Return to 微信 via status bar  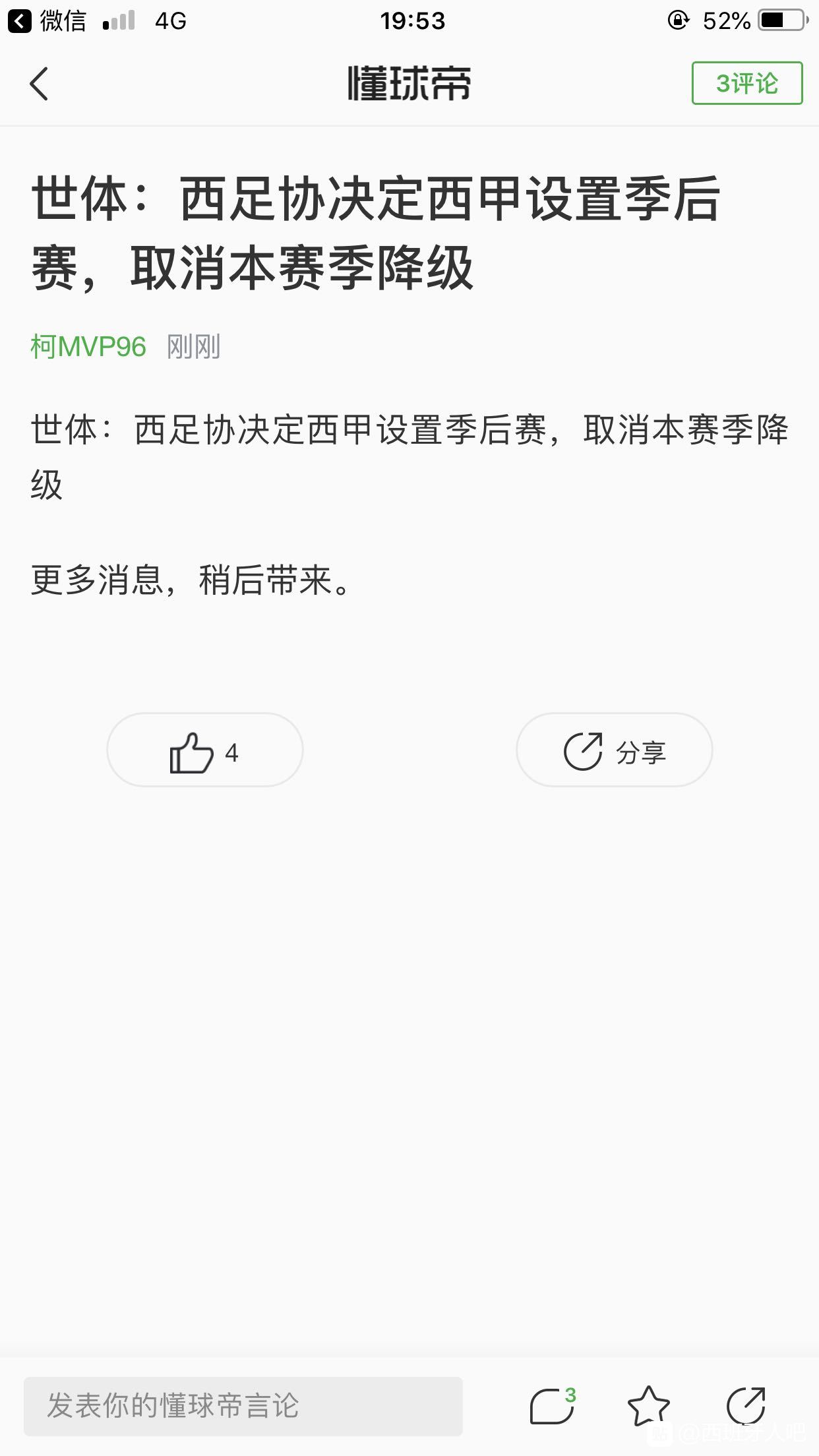[47, 21]
